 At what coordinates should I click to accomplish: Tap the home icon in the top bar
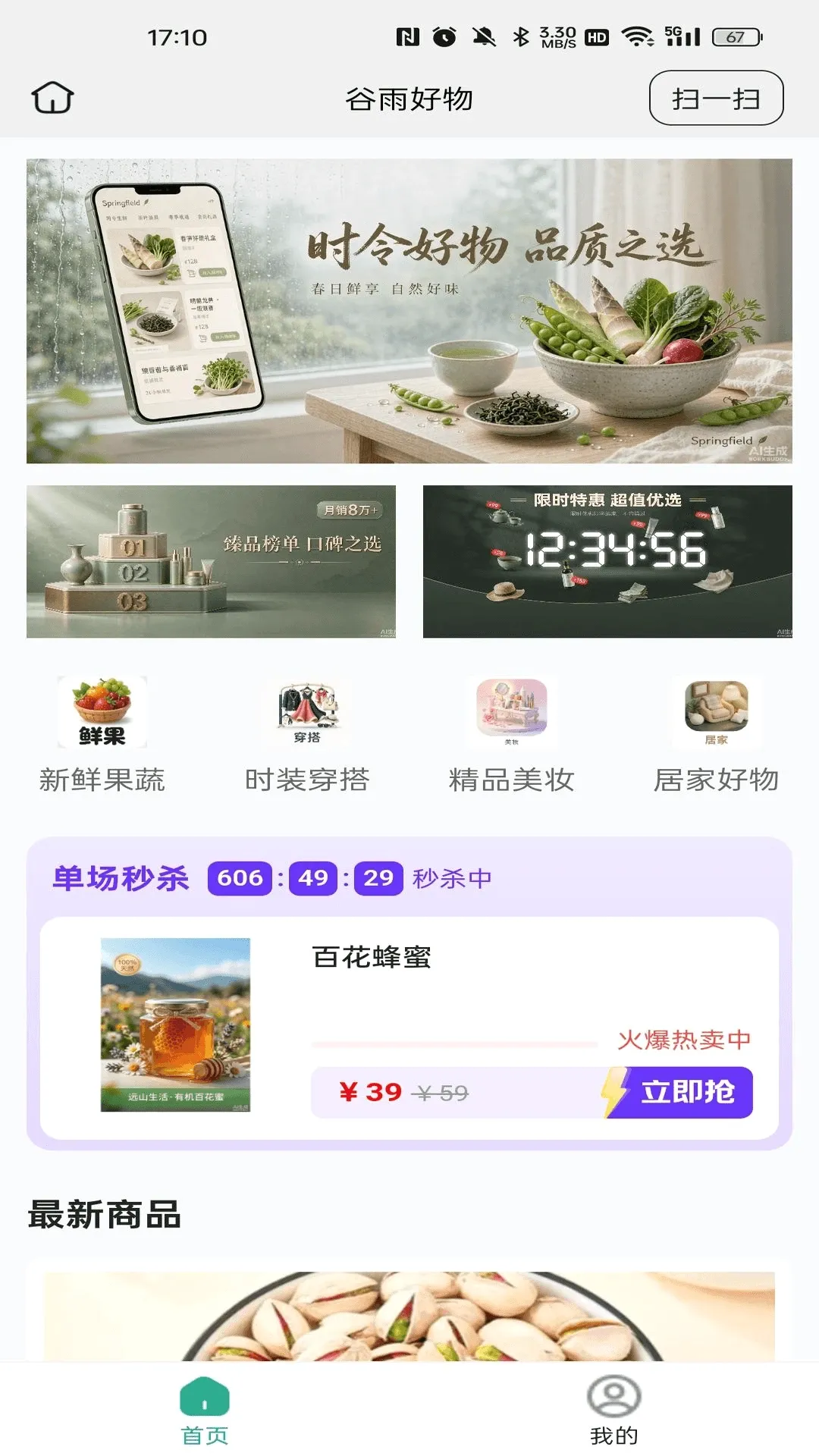click(52, 98)
